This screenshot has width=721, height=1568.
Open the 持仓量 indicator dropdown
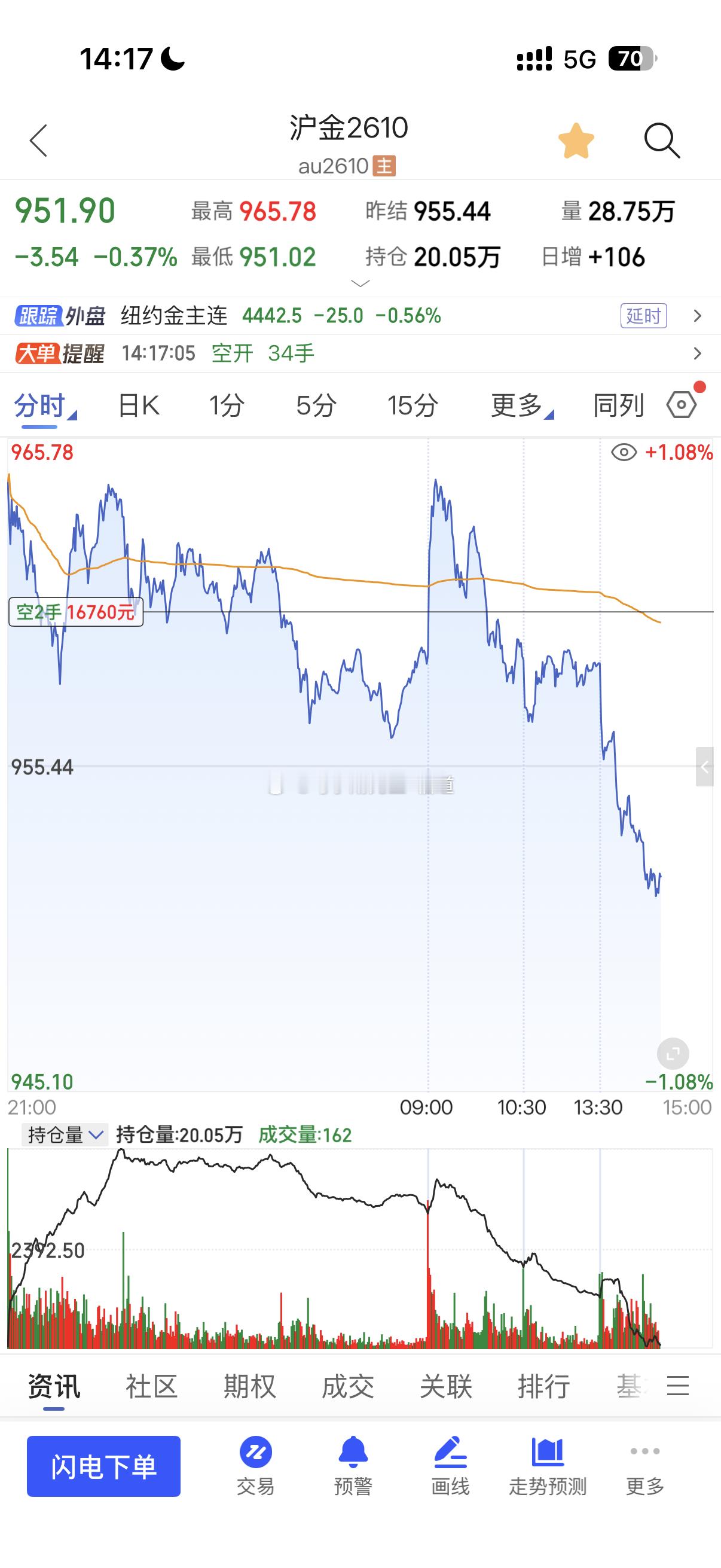(x=65, y=1134)
